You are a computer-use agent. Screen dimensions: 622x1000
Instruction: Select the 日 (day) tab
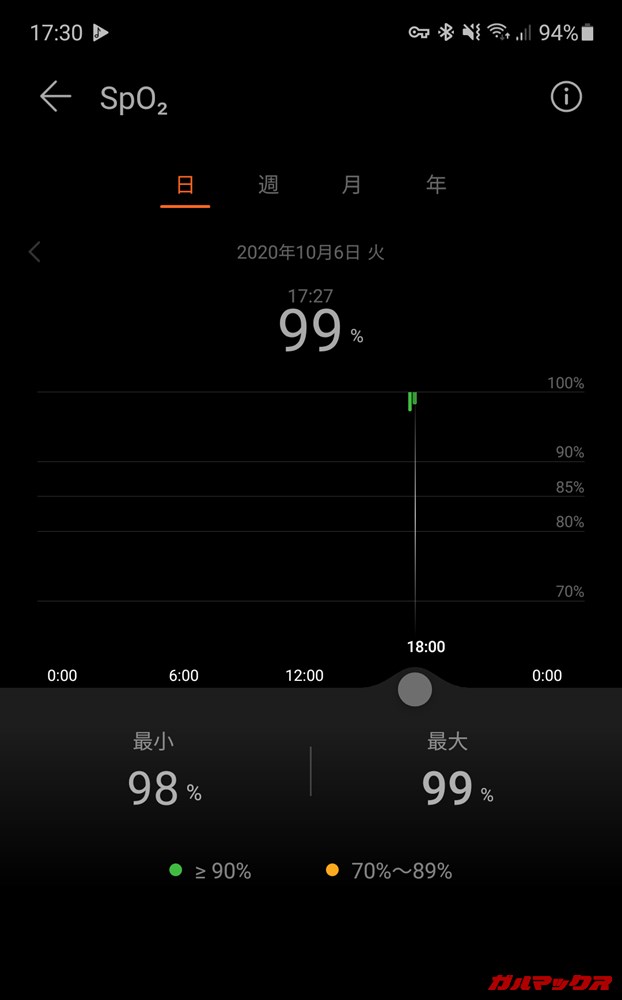[185, 185]
